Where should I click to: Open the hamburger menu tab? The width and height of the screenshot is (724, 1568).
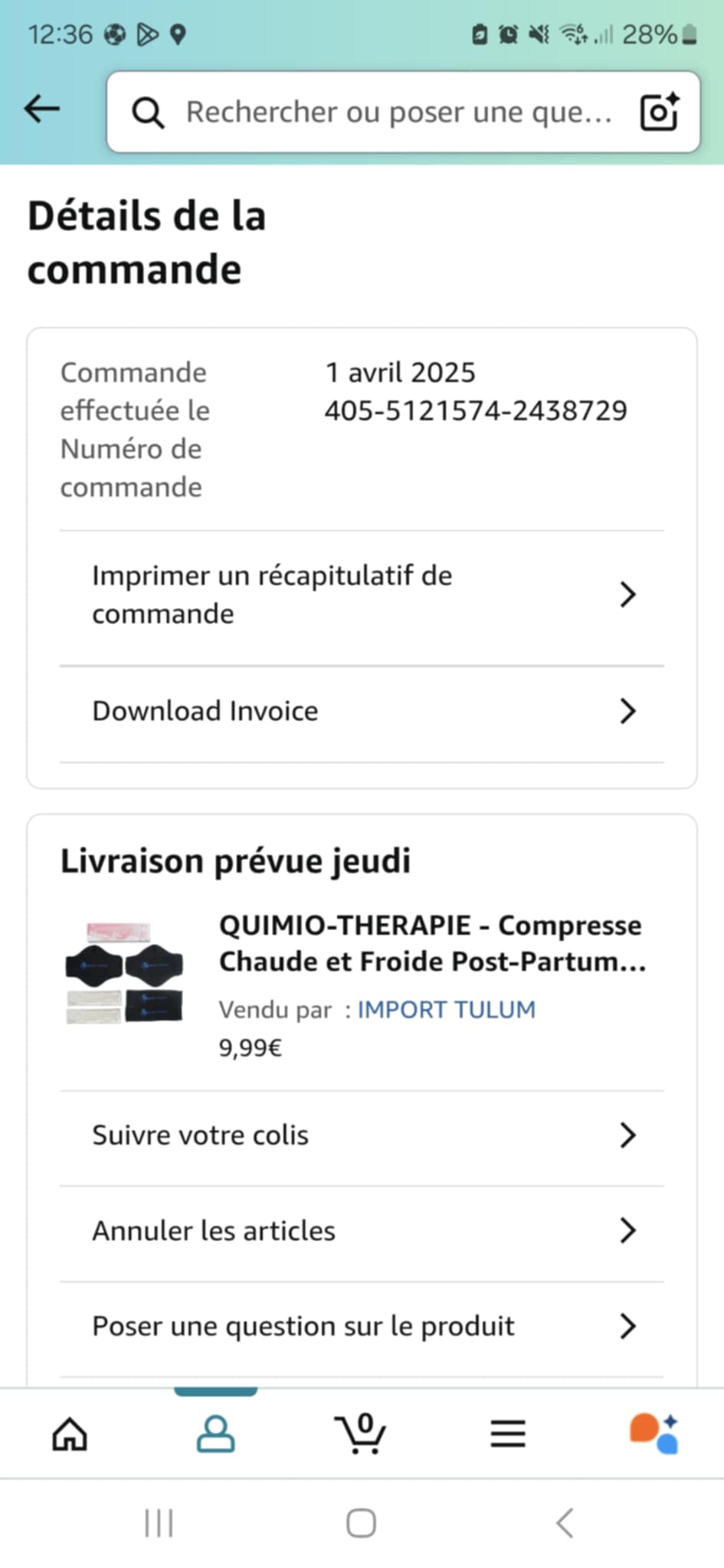pyautogui.click(x=508, y=1434)
